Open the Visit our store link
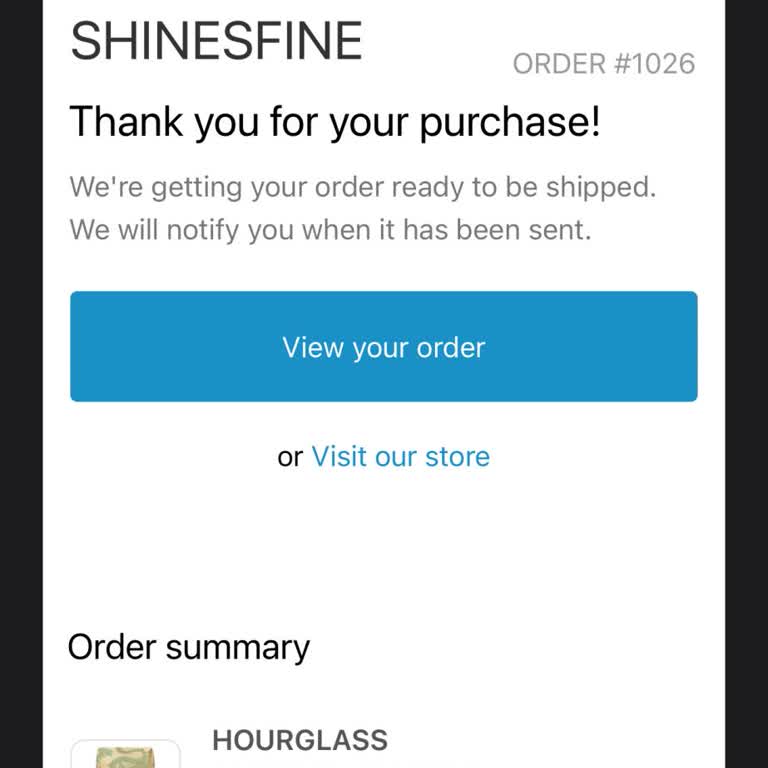Viewport: 768px width, 768px height. coord(400,457)
